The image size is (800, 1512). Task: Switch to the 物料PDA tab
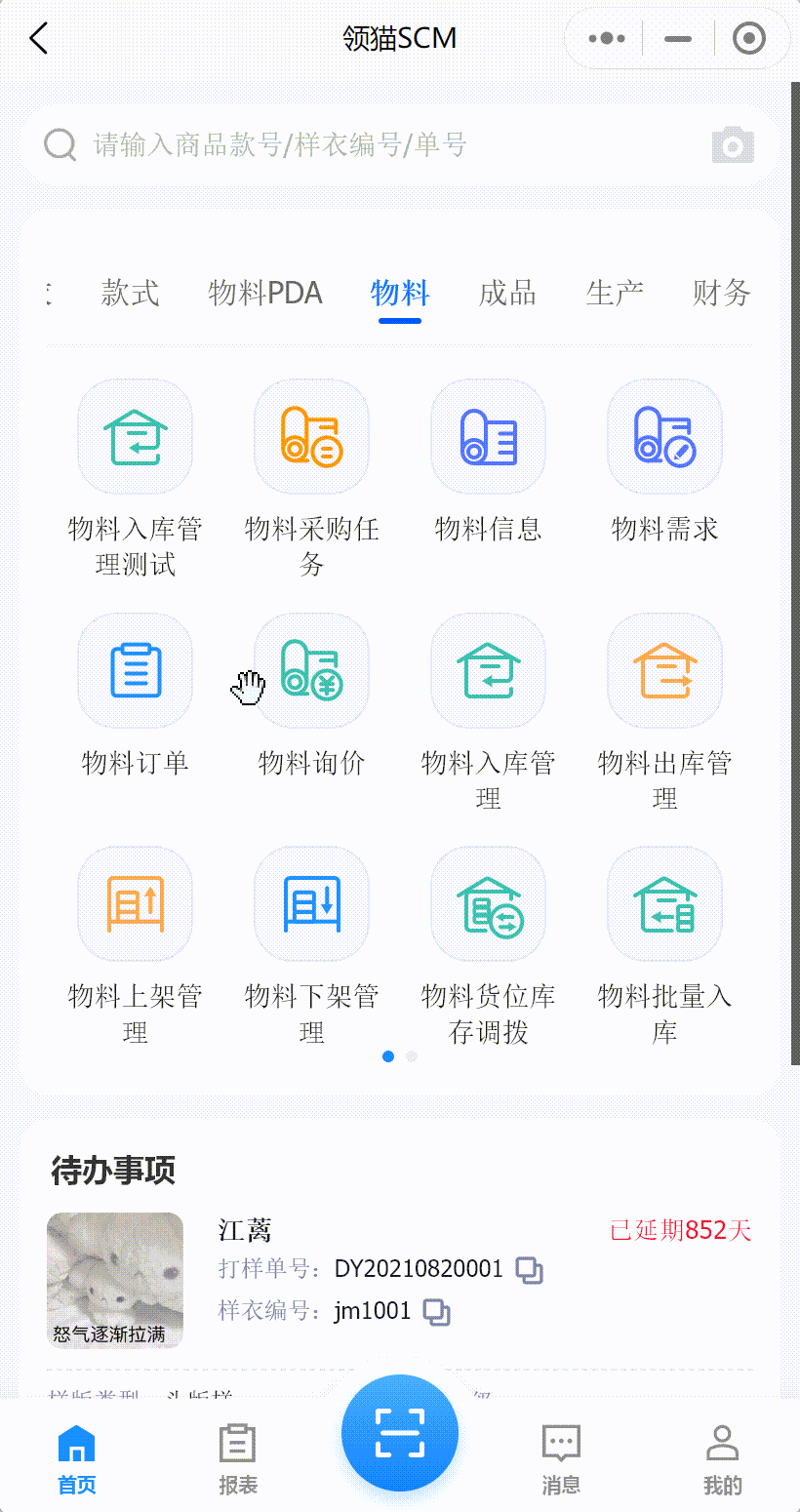coord(264,293)
